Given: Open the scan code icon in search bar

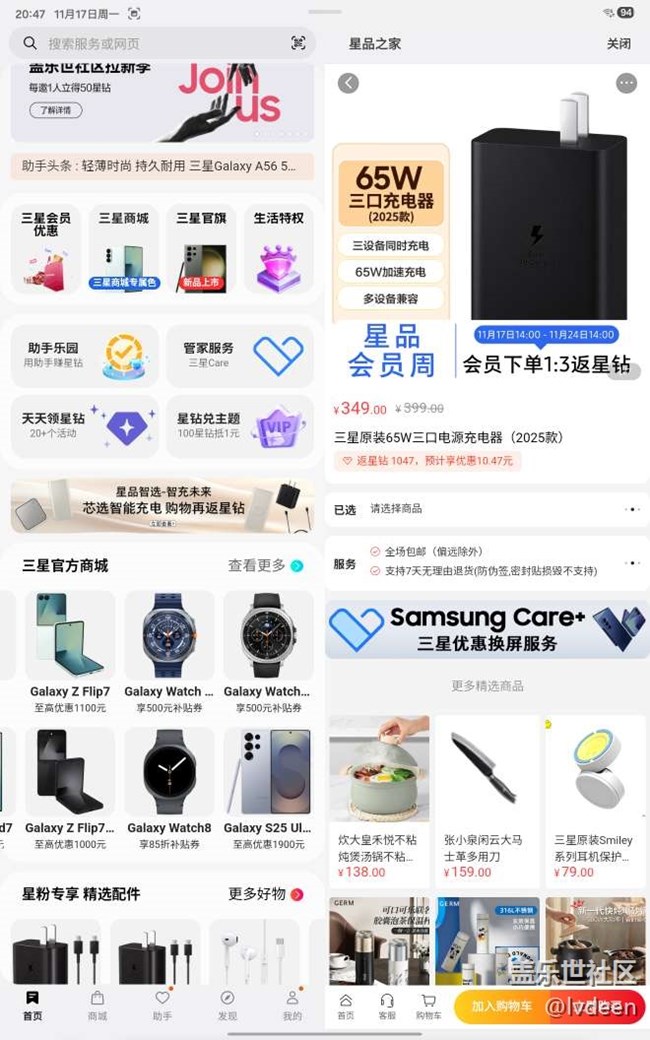Looking at the screenshot, I should coord(298,43).
